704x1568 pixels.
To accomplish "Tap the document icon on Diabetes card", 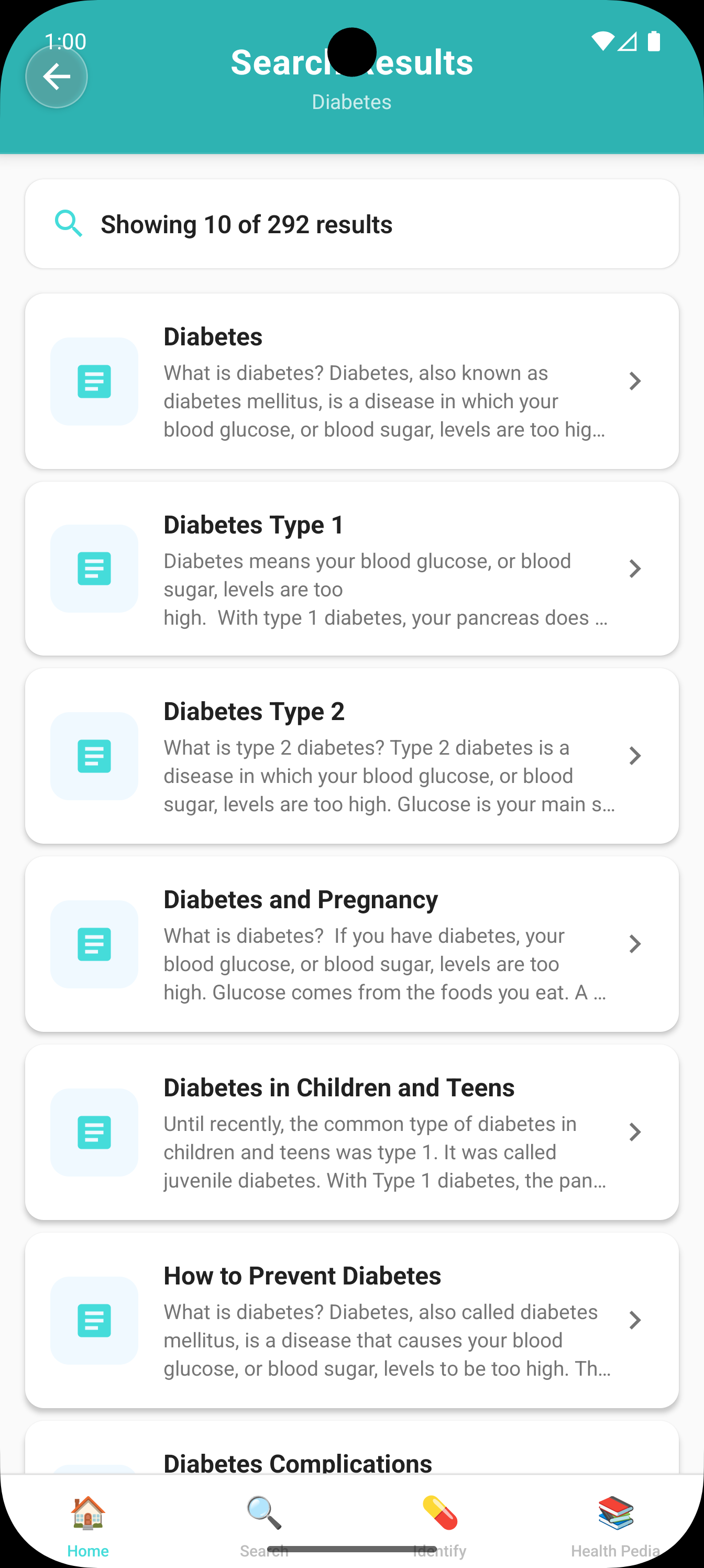I will point(94,381).
